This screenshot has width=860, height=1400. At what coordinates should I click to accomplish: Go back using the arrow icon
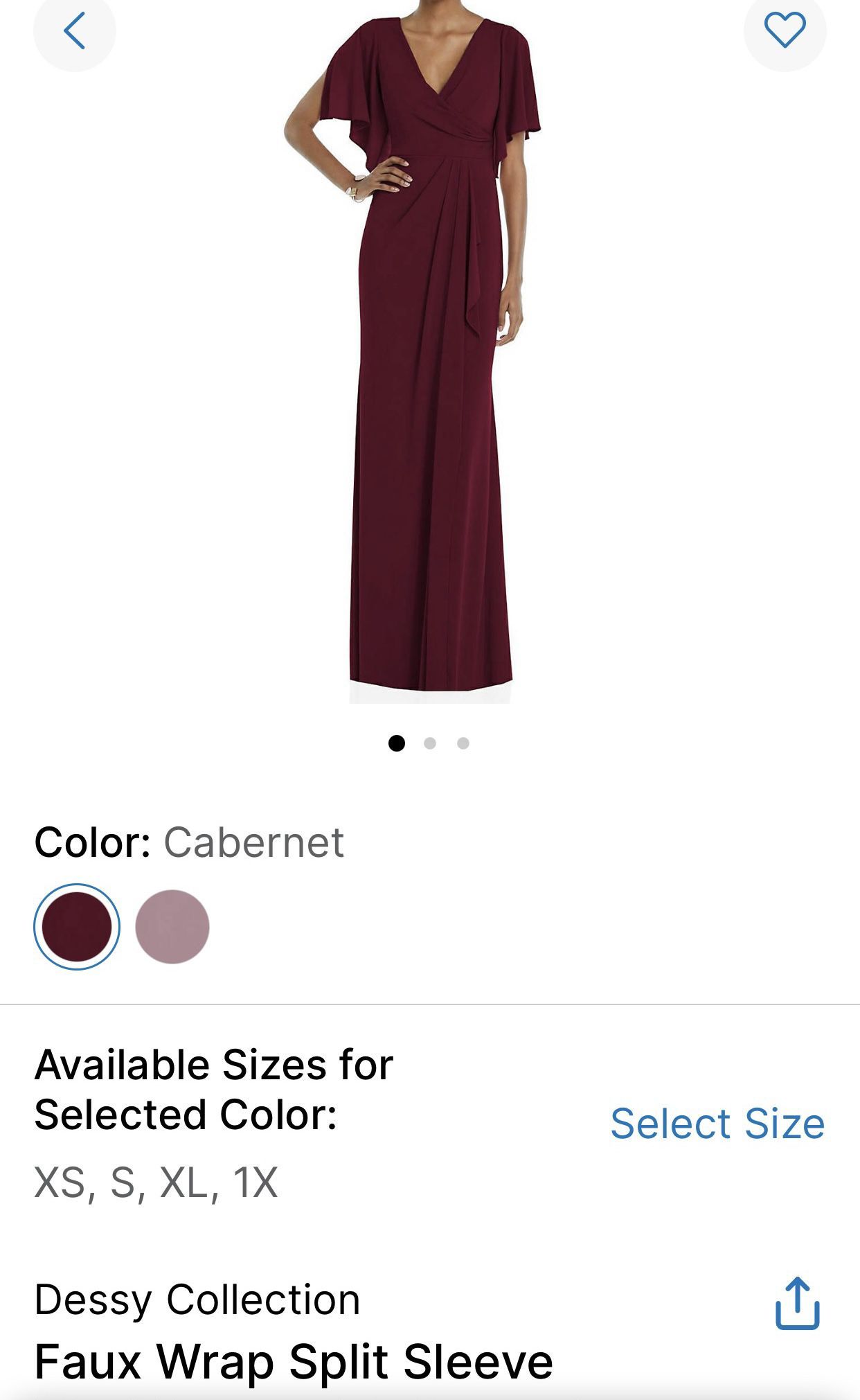click(x=74, y=30)
